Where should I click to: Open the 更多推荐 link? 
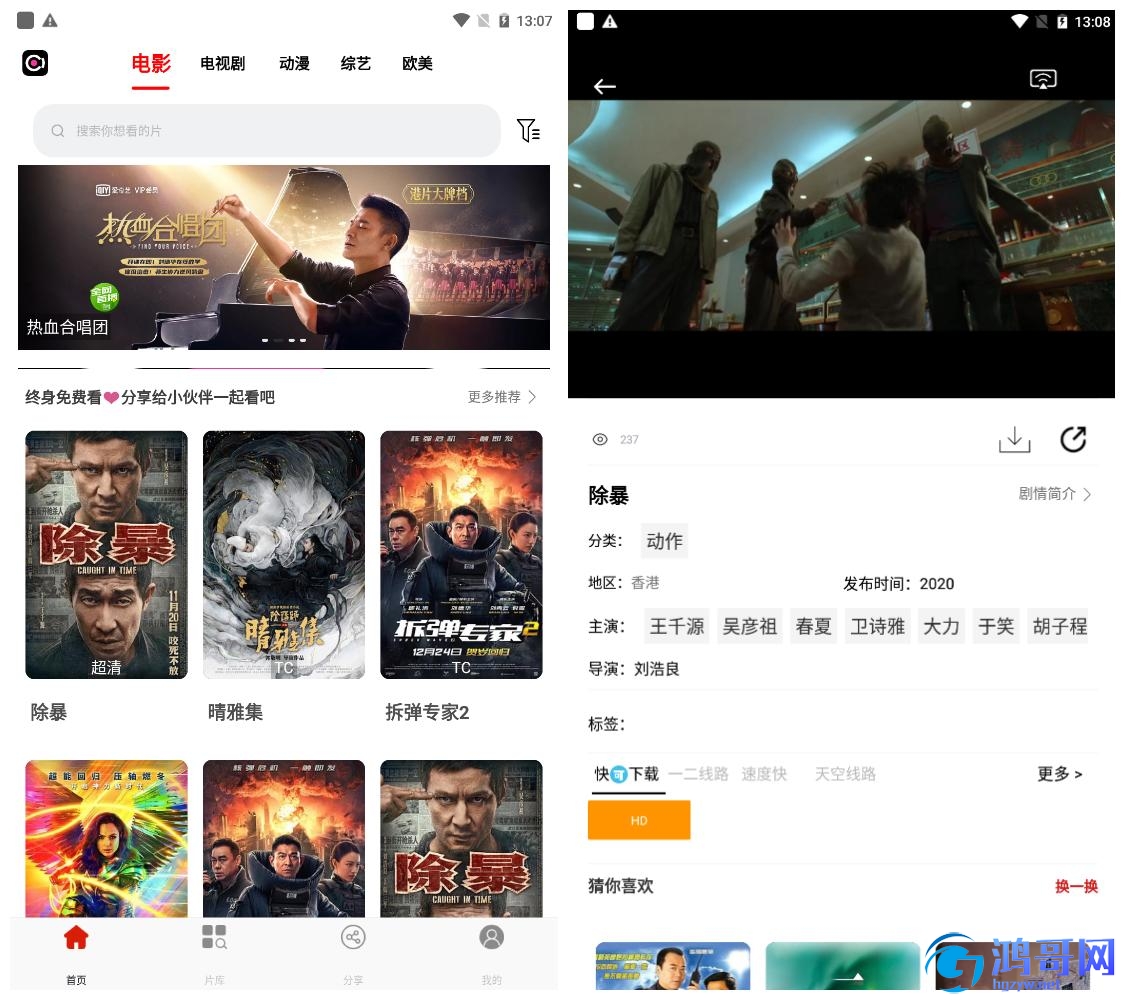[x=502, y=397]
